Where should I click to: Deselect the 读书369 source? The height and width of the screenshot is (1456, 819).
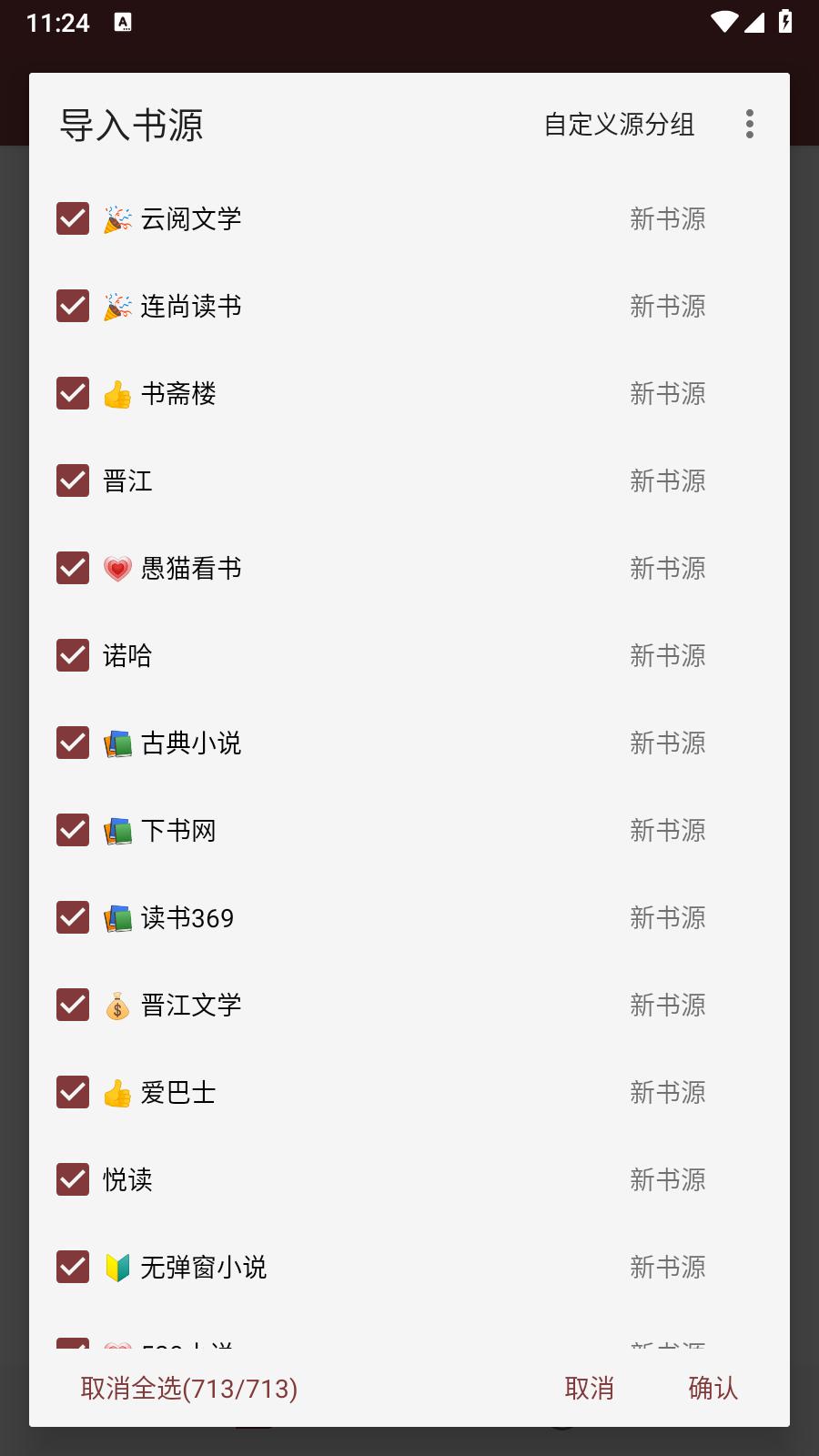[x=72, y=917]
